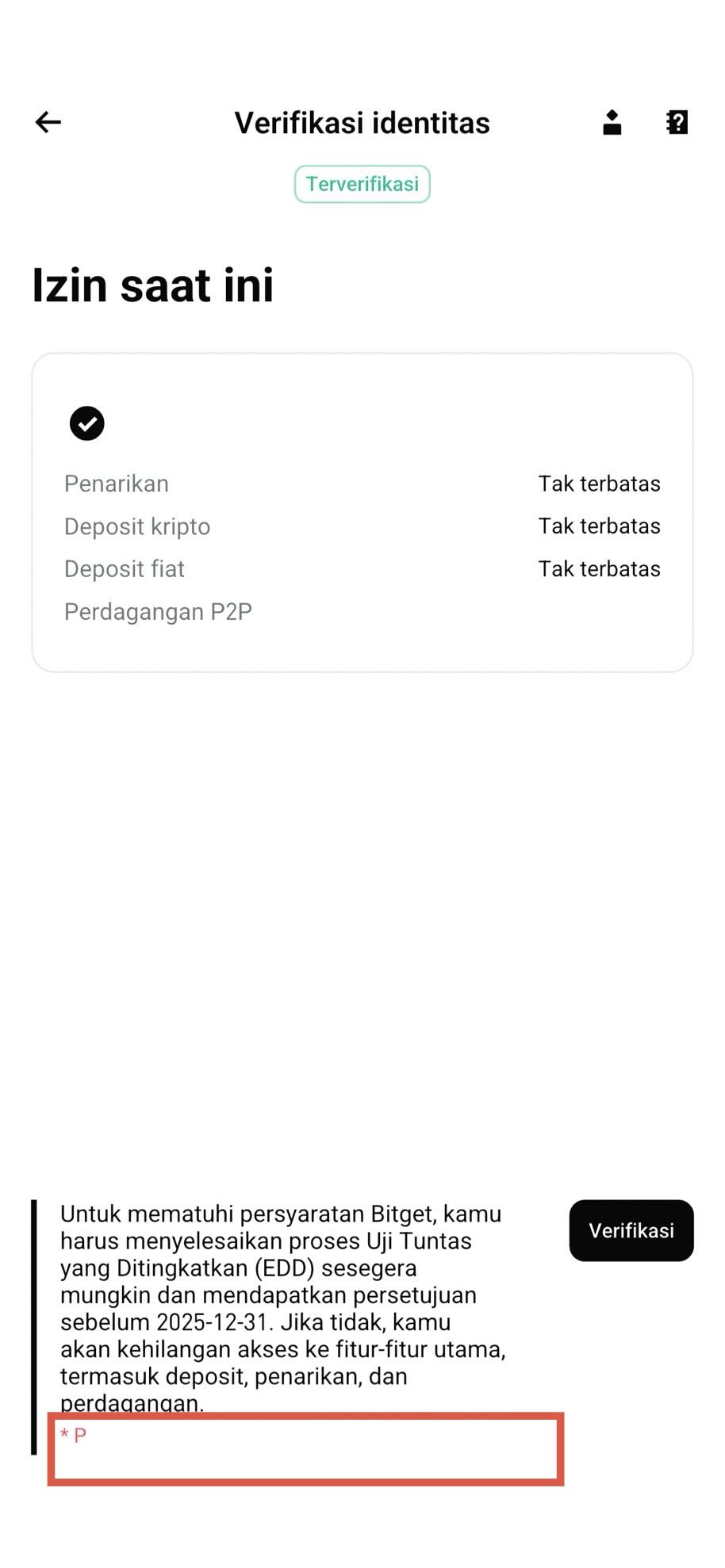
Task: Select the question-mark document icon
Action: 676,122
